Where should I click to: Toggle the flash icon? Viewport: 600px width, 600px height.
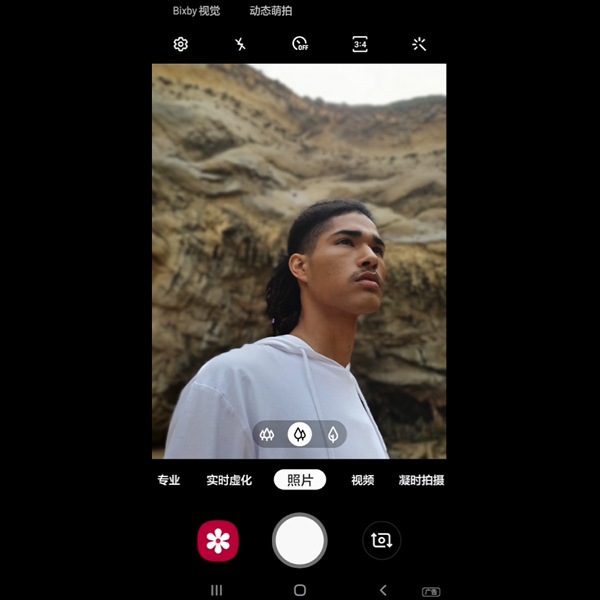coord(240,44)
